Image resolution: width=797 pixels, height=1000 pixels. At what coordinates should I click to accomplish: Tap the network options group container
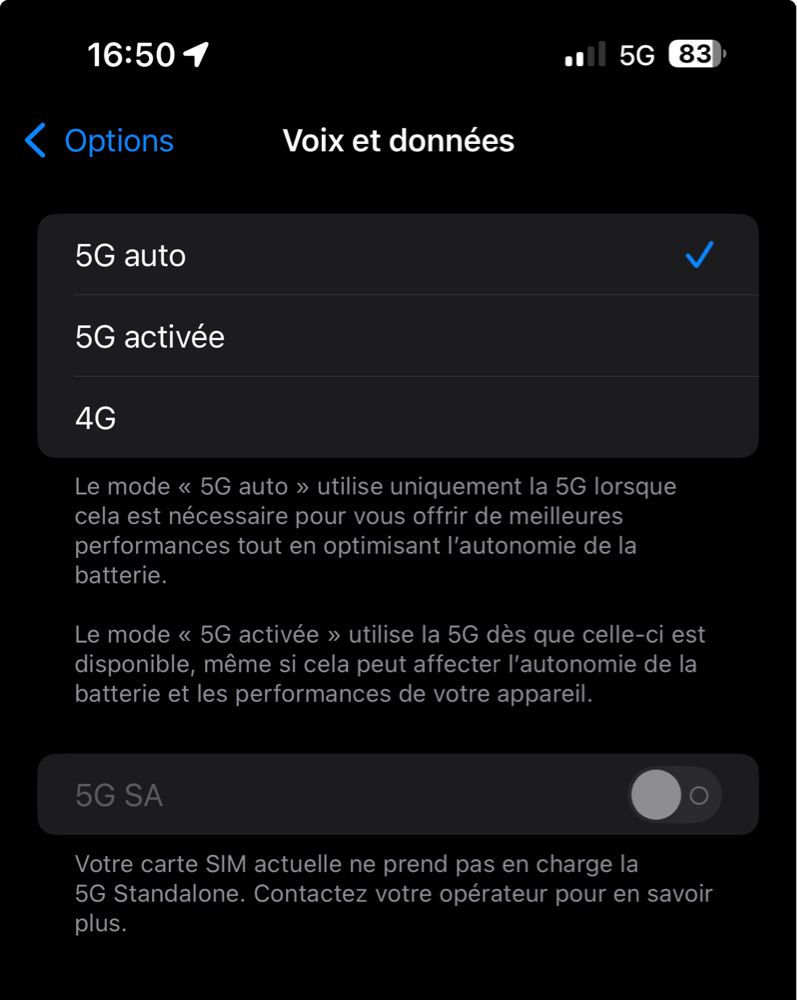click(400, 335)
